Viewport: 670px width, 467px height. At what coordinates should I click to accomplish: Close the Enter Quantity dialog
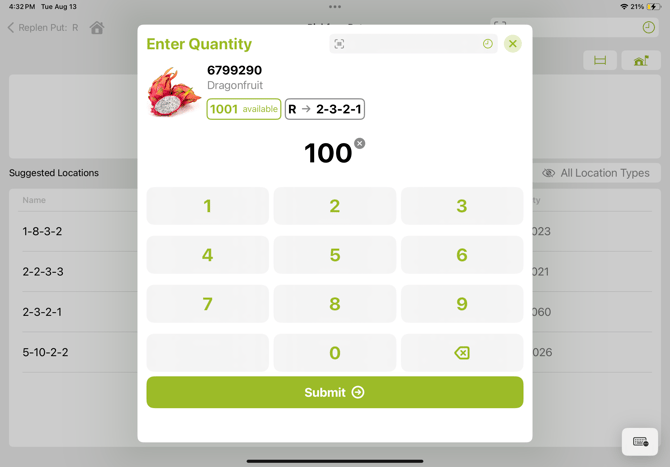(512, 44)
